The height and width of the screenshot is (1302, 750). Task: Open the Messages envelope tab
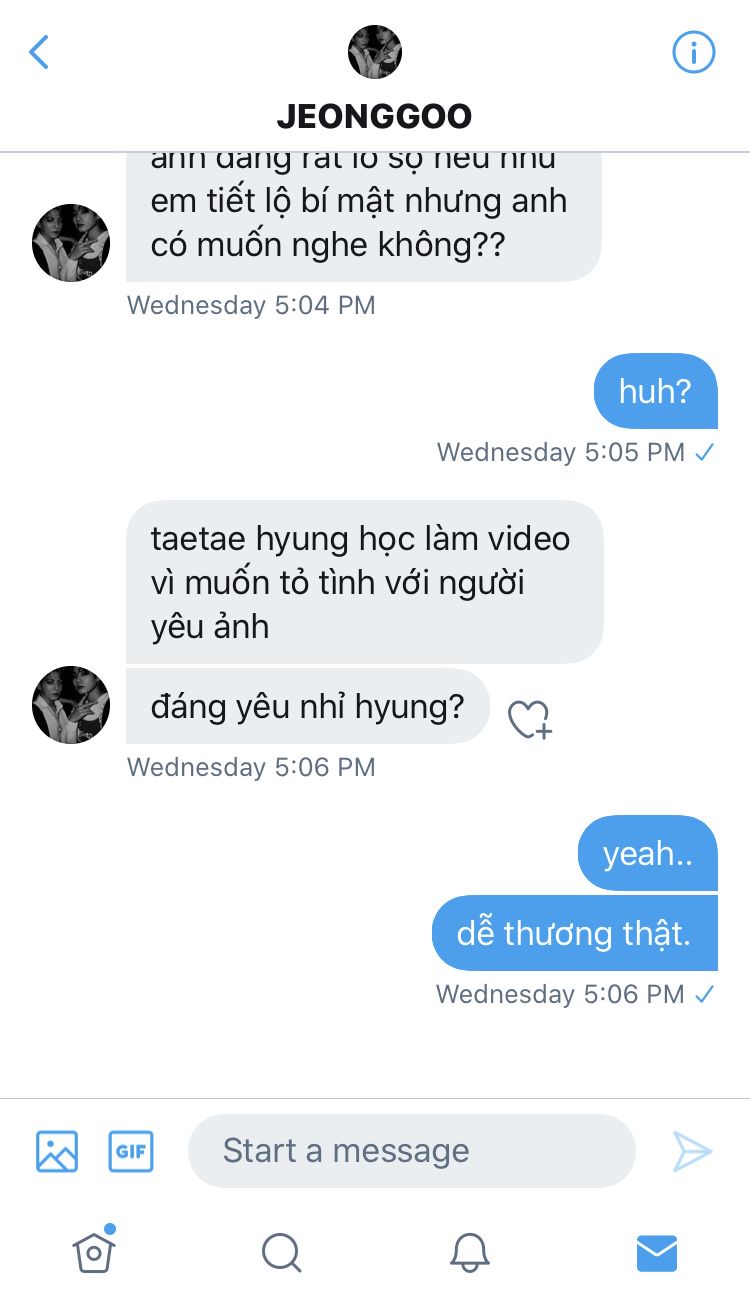point(657,1252)
